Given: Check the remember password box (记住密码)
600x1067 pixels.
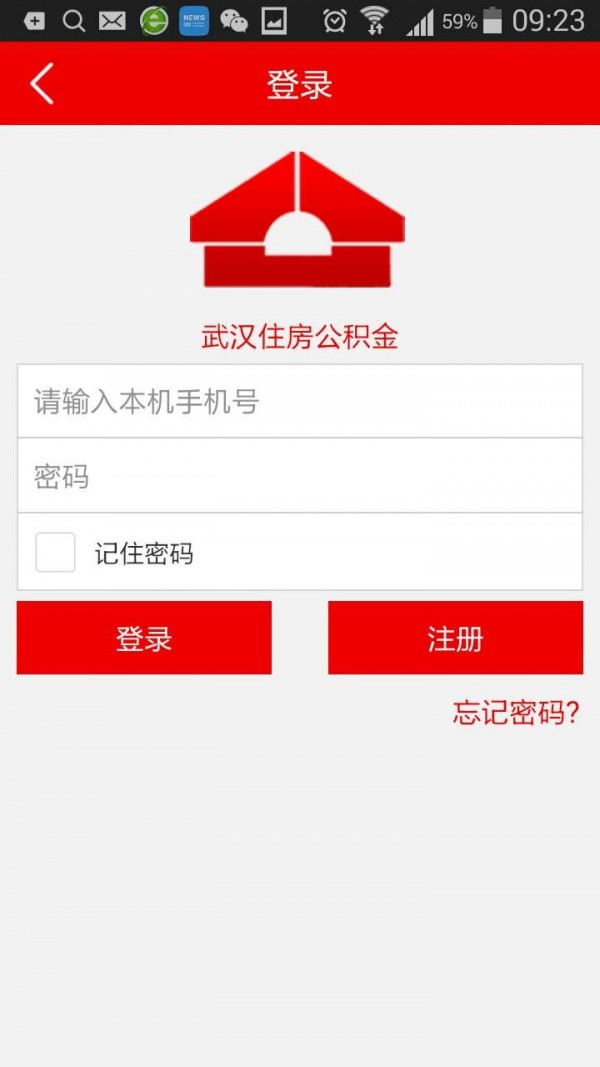Looking at the screenshot, I should point(56,552).
